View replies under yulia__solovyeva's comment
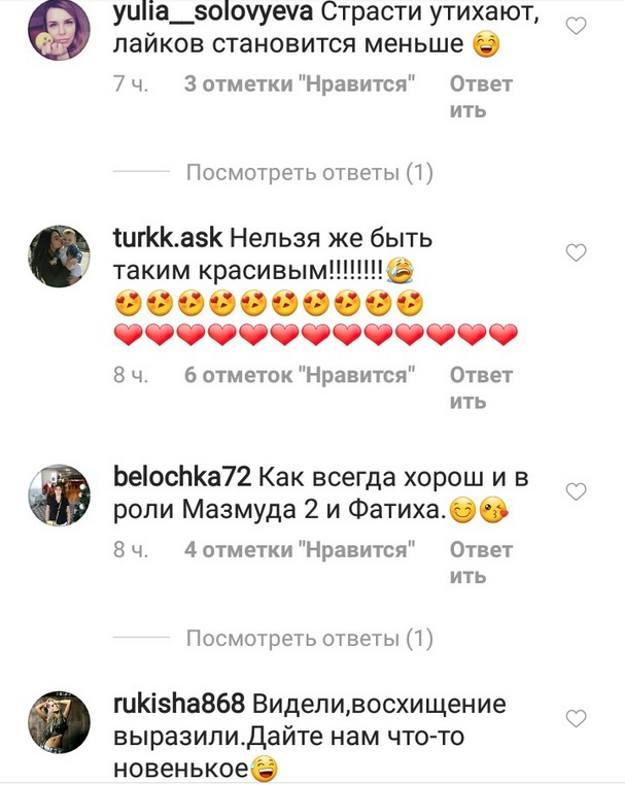Viewport: 625px width, 785px height. click(x=309, y=173)
